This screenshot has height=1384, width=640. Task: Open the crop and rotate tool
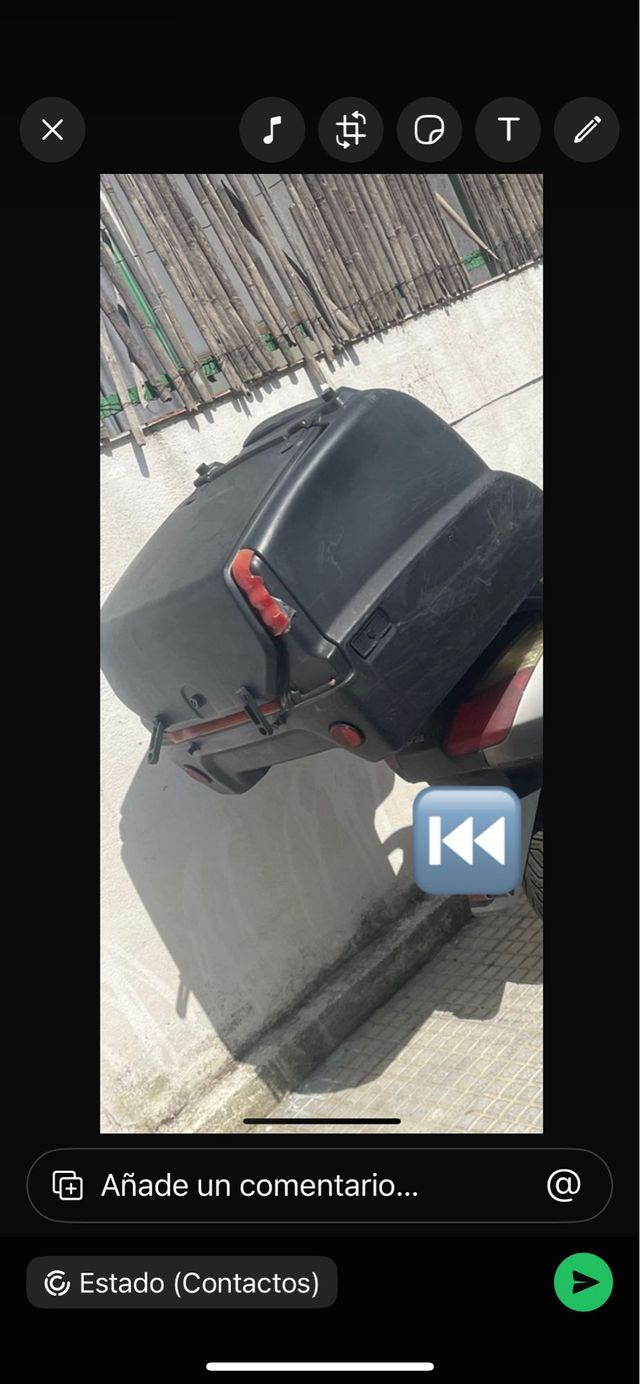point(350,130)
